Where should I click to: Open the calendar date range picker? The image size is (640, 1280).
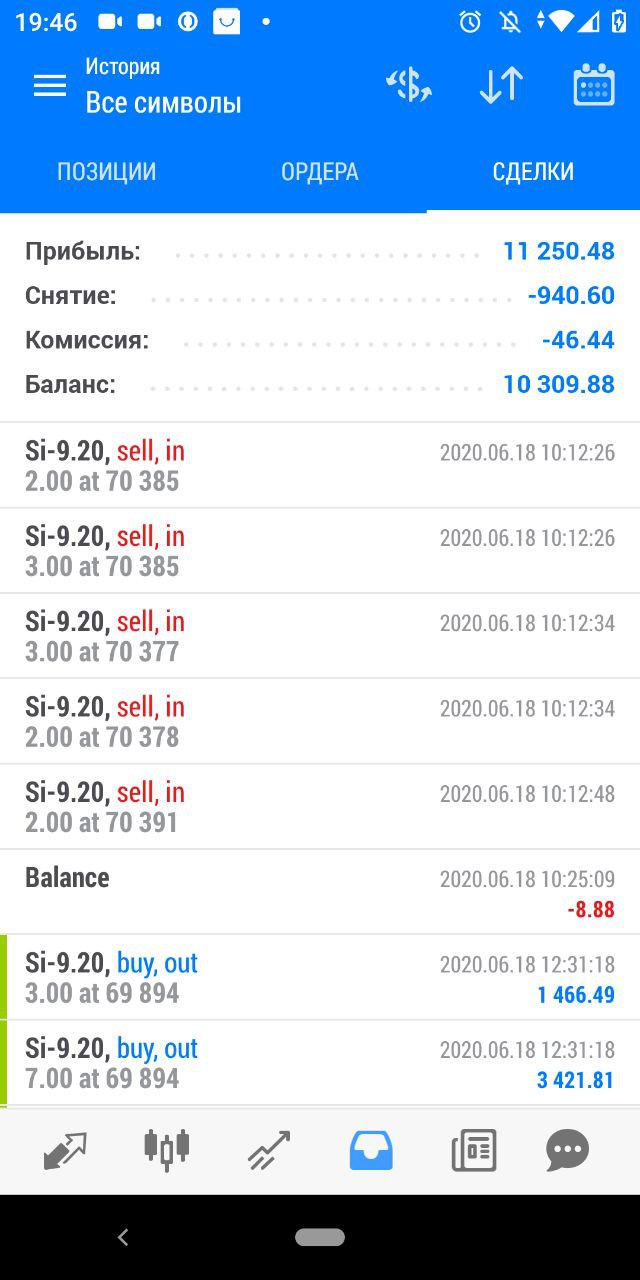pyautogui.click(x=594, y=86)
